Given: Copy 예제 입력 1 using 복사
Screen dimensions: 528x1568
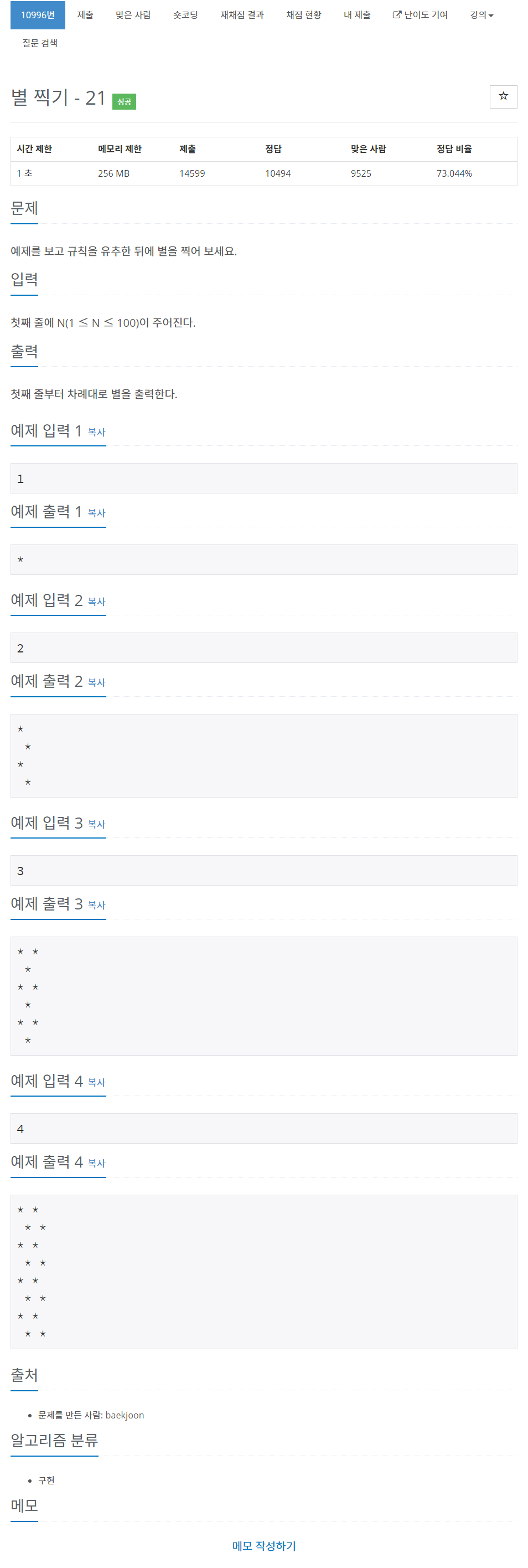Looking at the screenshot, I should click(97, 432).
